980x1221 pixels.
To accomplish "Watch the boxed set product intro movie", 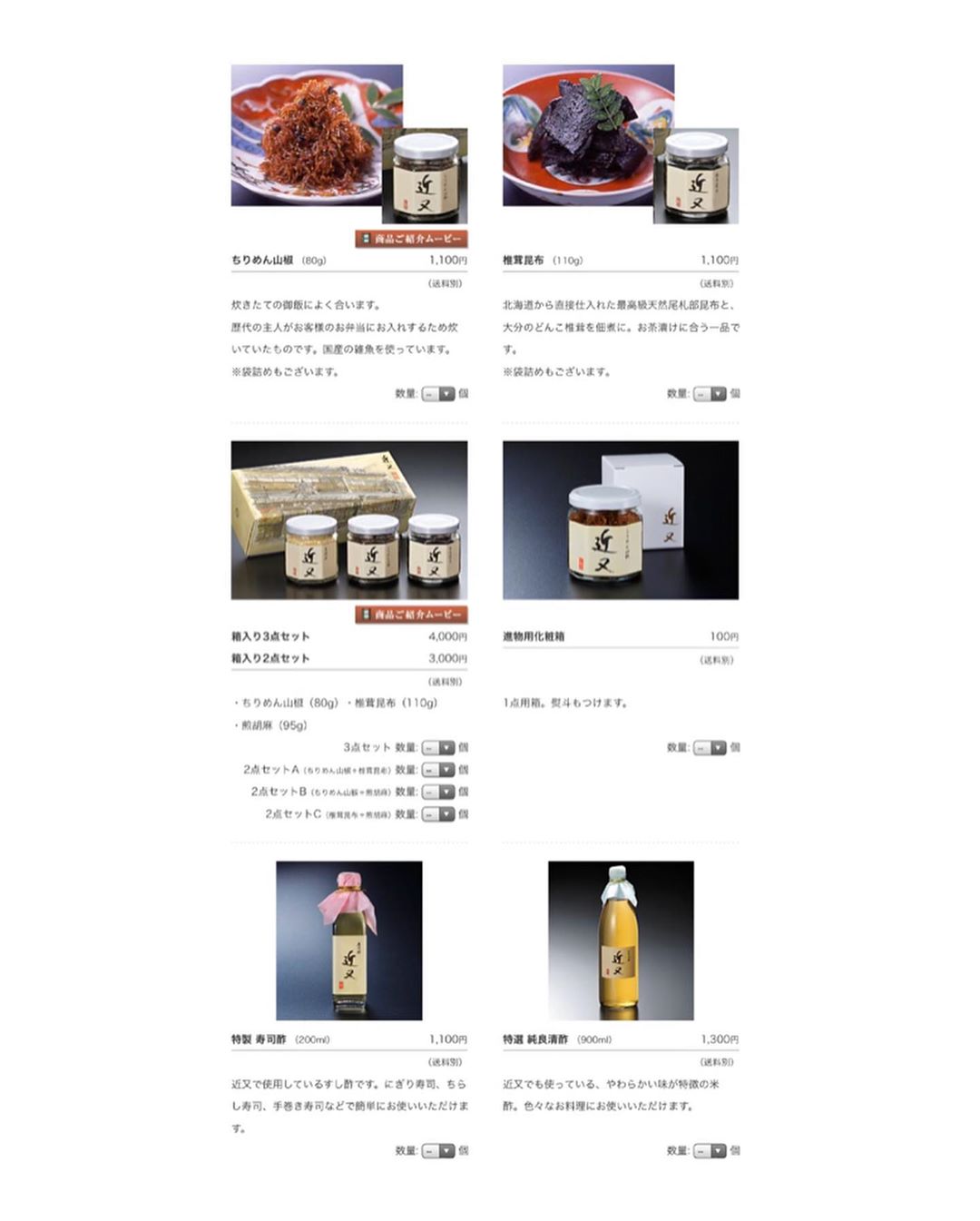I will 411,615.
